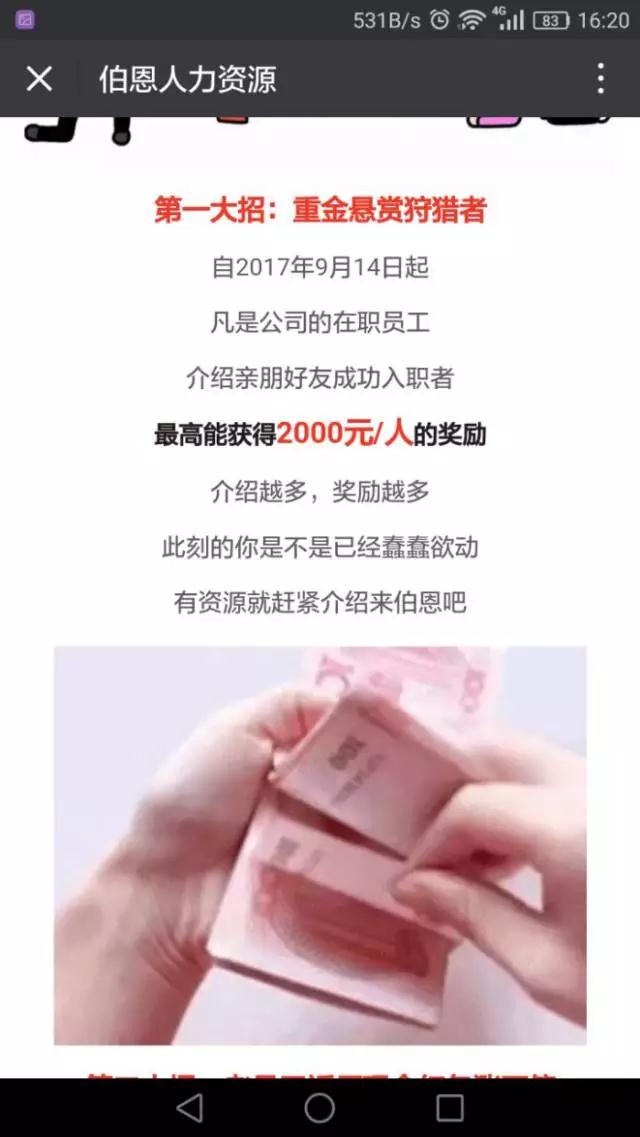This screenshot has height=1137, width=640.
Task: Close the 伯恩人力资源 article page
Action: (39, 79)
